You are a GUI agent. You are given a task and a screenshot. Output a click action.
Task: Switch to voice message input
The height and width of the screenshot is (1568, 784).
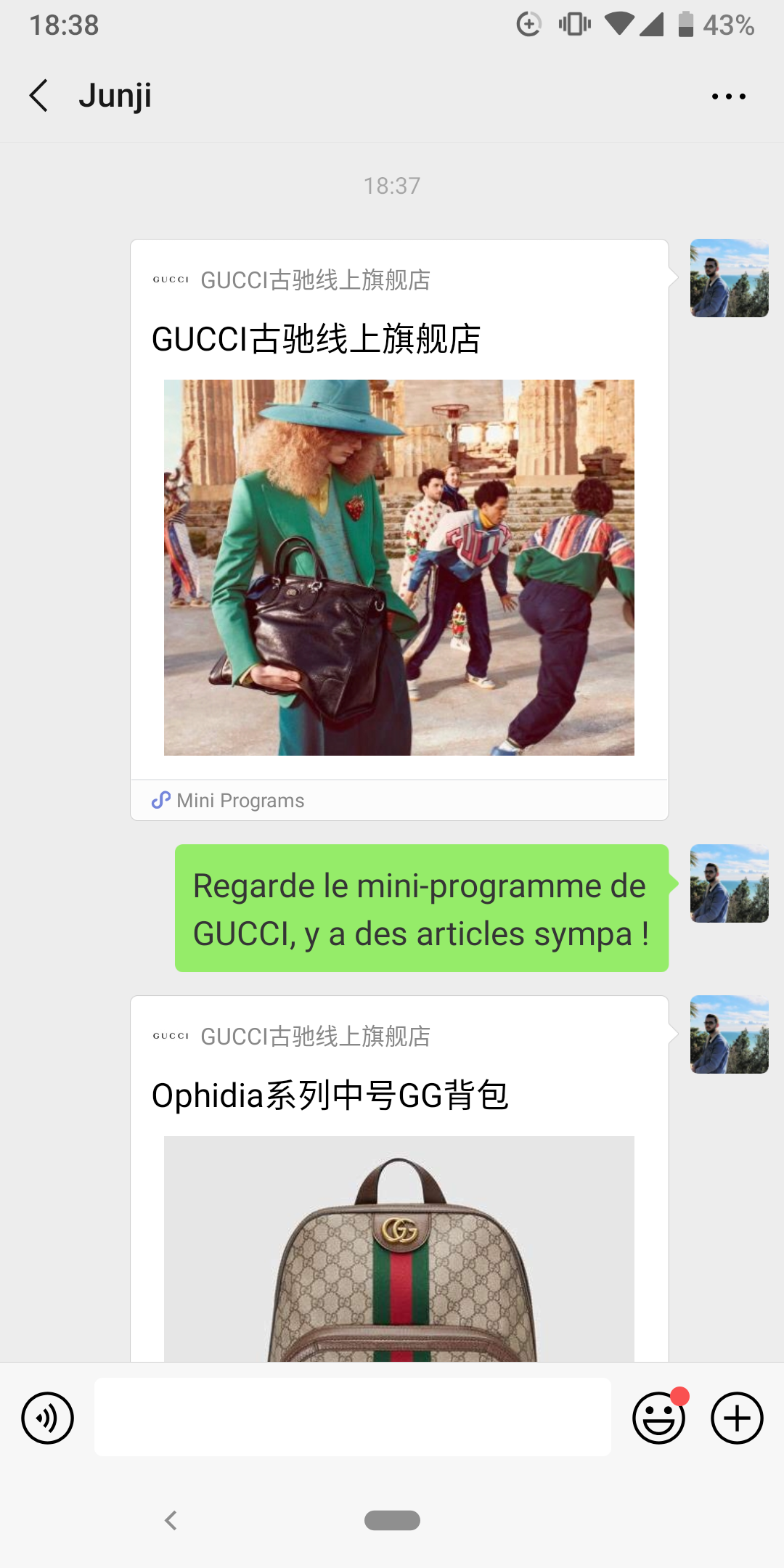tap(48, 1418)
